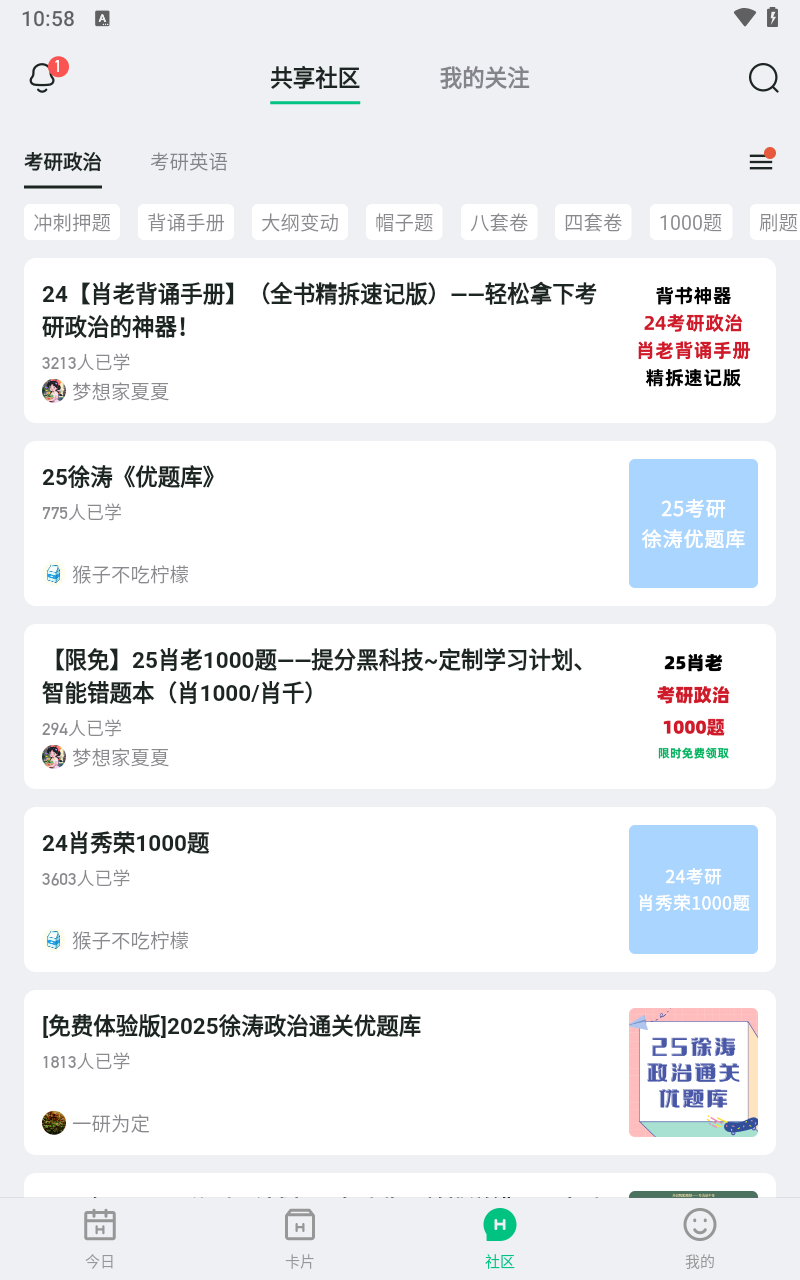Viewport: 800px width, 1280px height.
Task: Switch to the 我的关注 tab
Action: [x=483, y=78]
